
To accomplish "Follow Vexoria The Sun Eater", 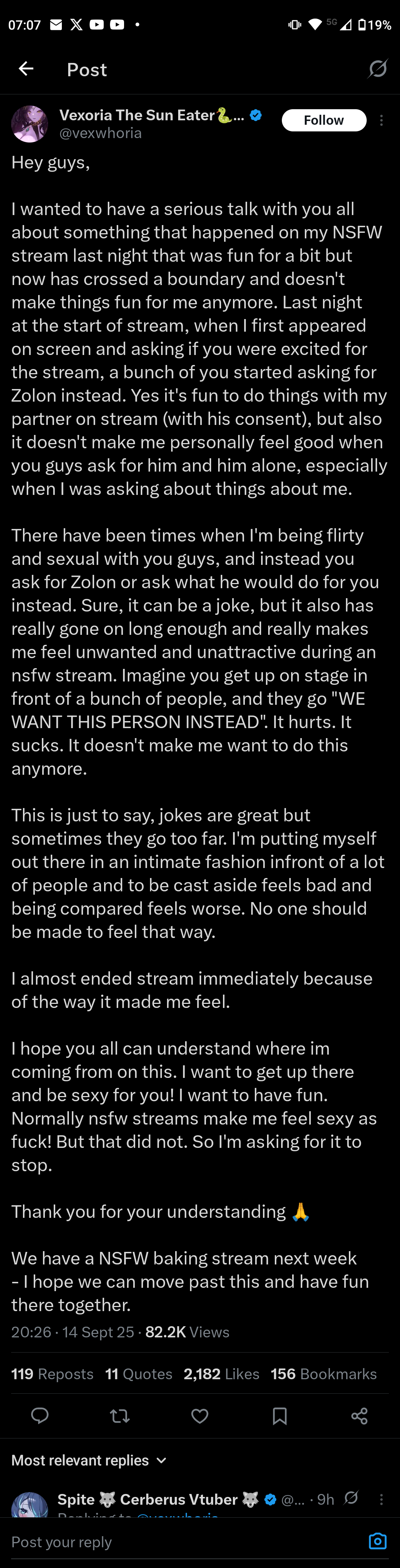I will pyautogui.click(x=323, y=121).
